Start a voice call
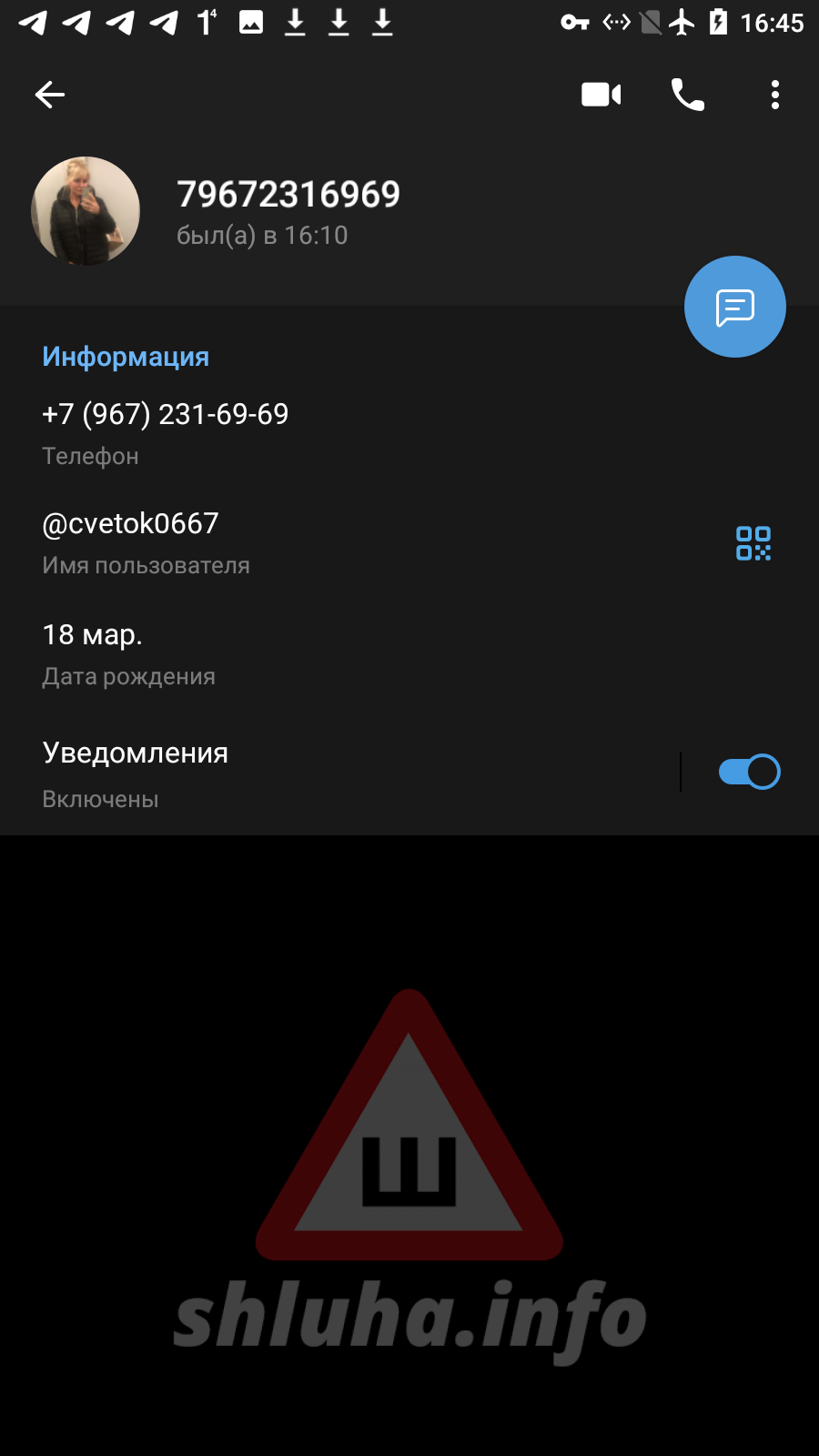Screen dimensions: 819x1456 [688, 95]
